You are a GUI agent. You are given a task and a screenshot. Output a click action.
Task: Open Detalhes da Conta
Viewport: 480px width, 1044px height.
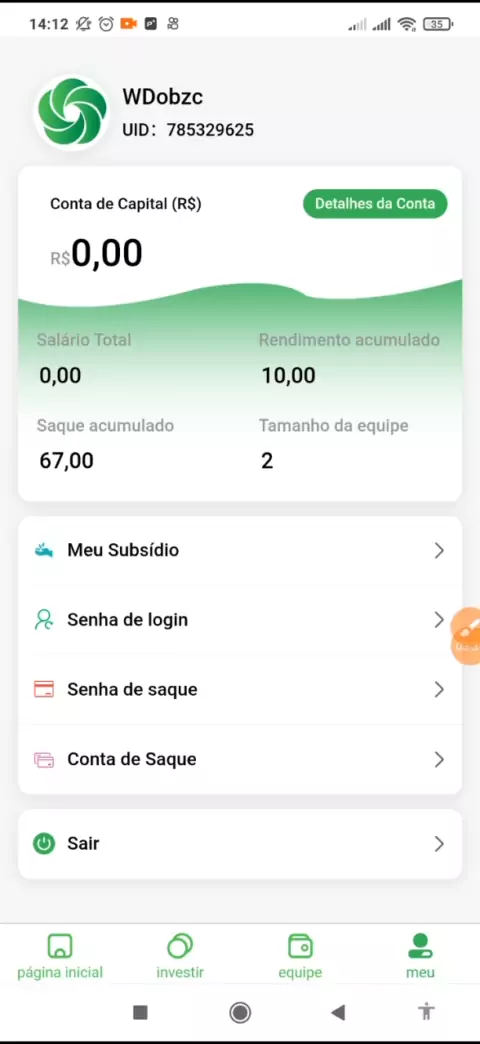pyautogui.click(x=375, y=204)
